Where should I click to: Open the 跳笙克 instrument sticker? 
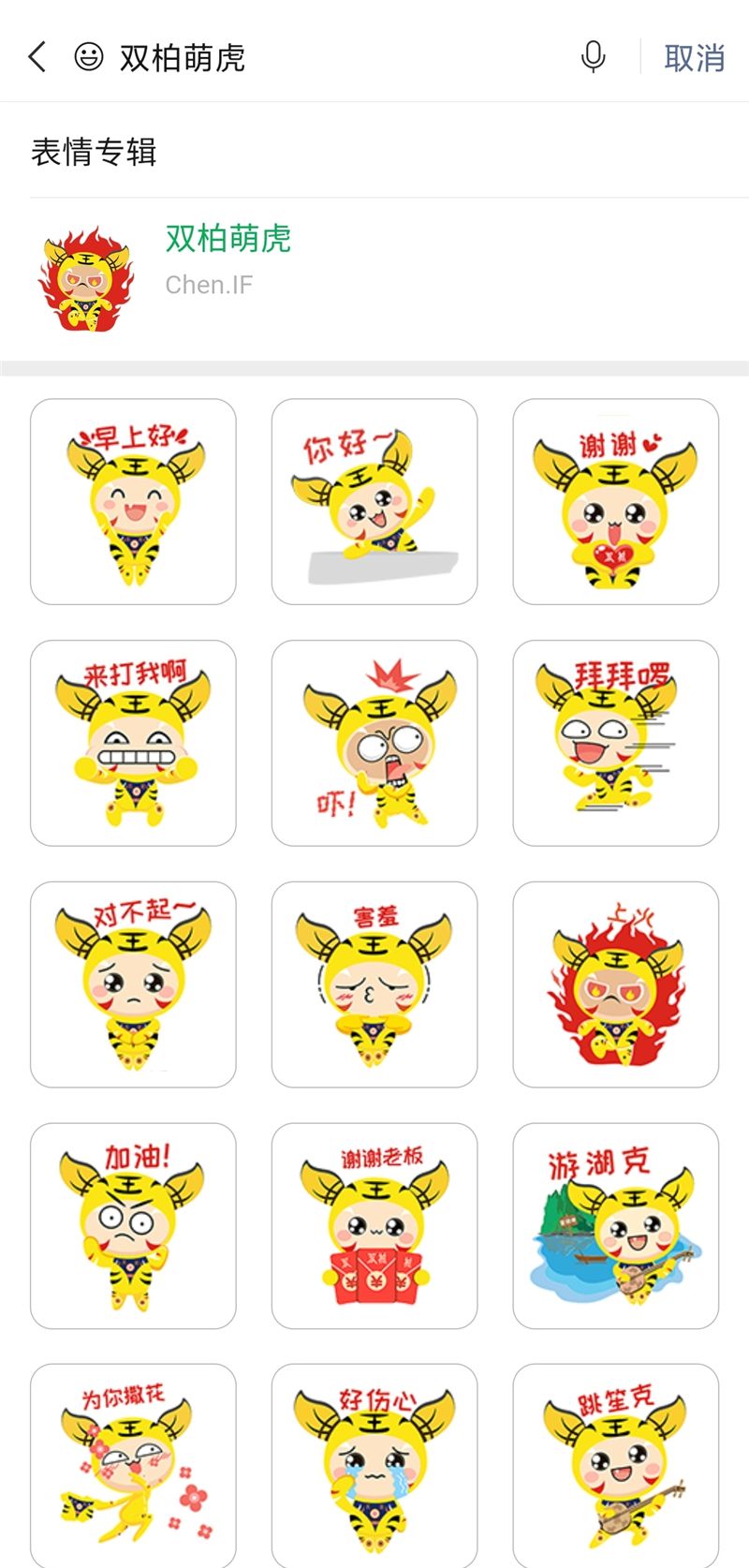[x=616, y=1464]
